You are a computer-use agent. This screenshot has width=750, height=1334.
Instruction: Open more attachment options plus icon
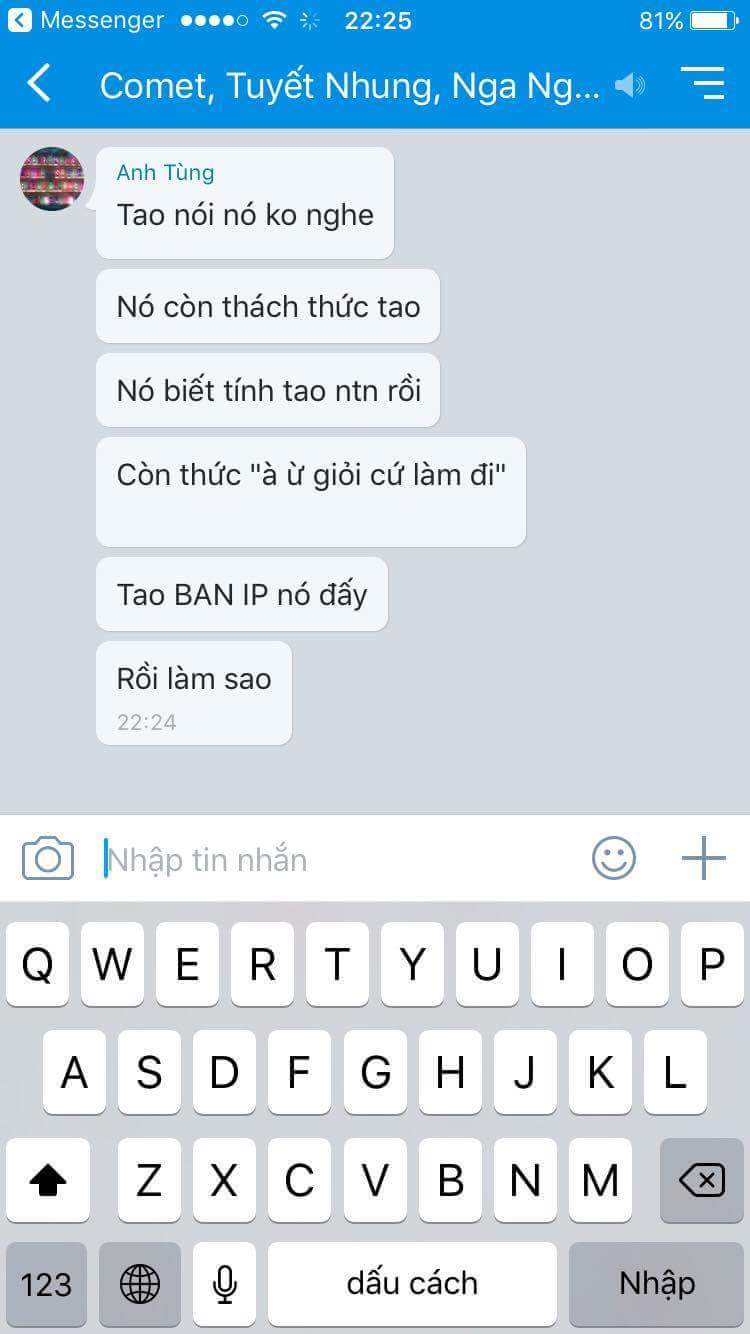[703, 858]
